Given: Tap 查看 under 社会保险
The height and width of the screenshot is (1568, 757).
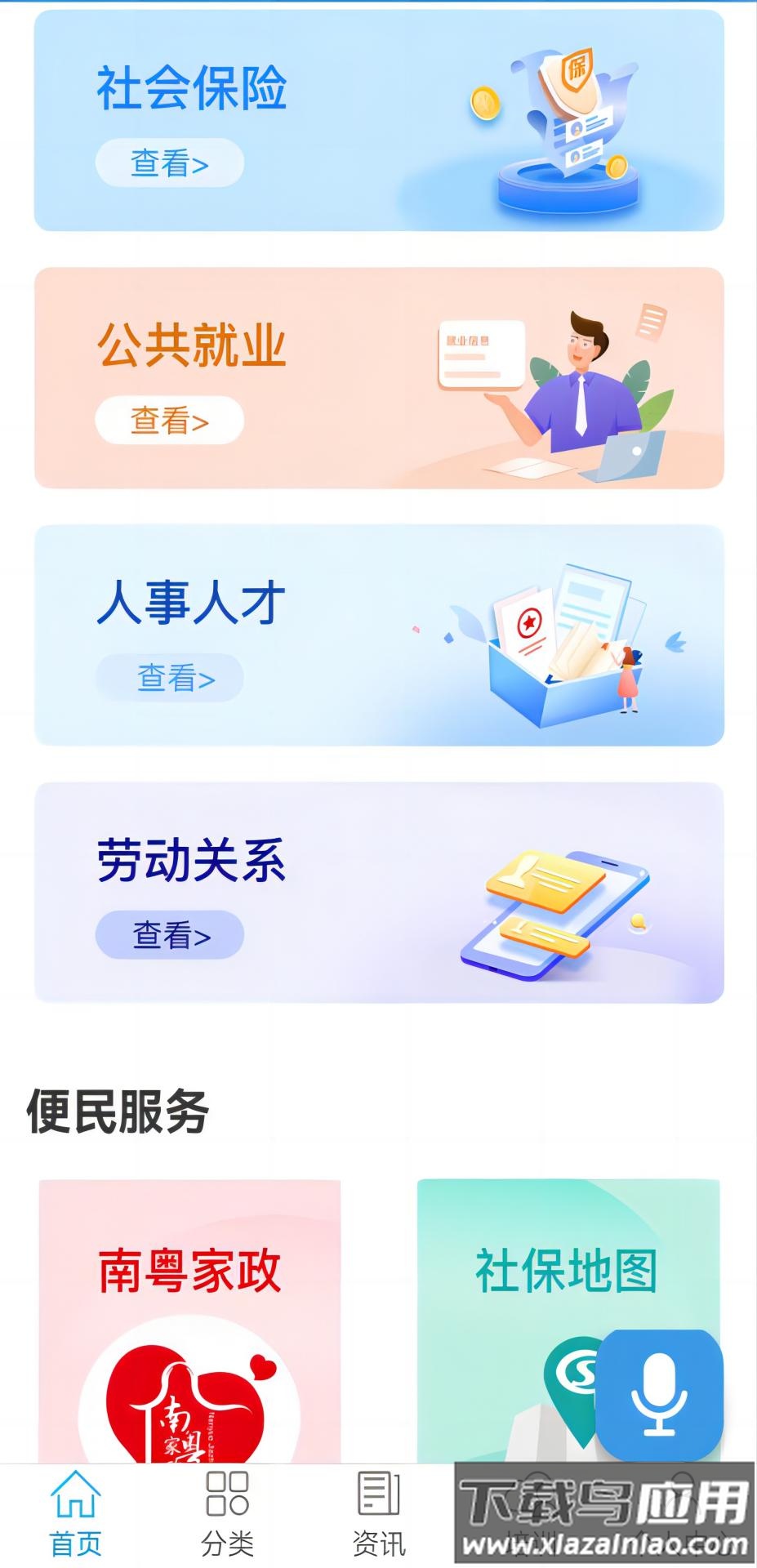Looking at the screenshot, I should [170, 163].
